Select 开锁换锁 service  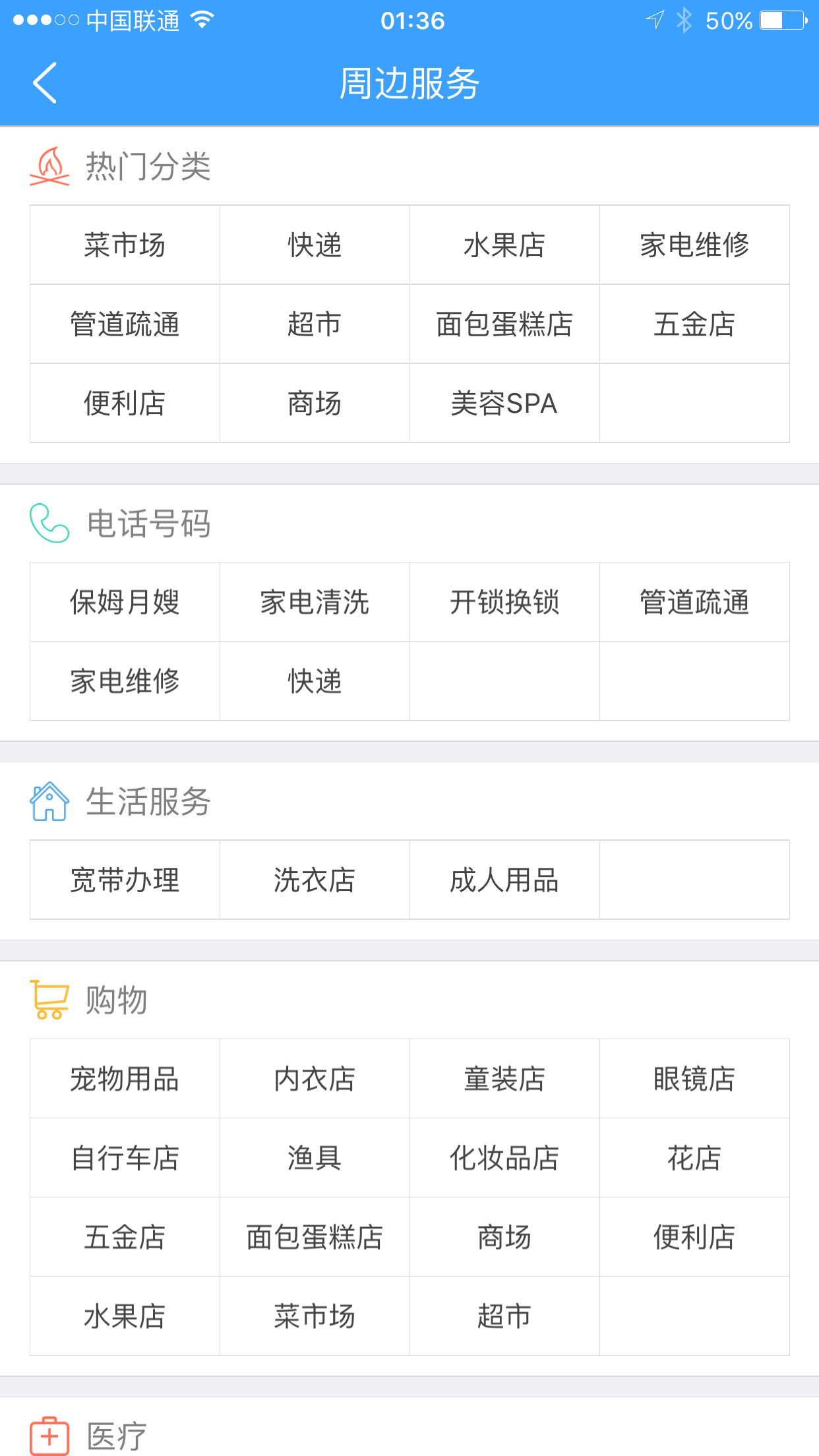(504, 602)
